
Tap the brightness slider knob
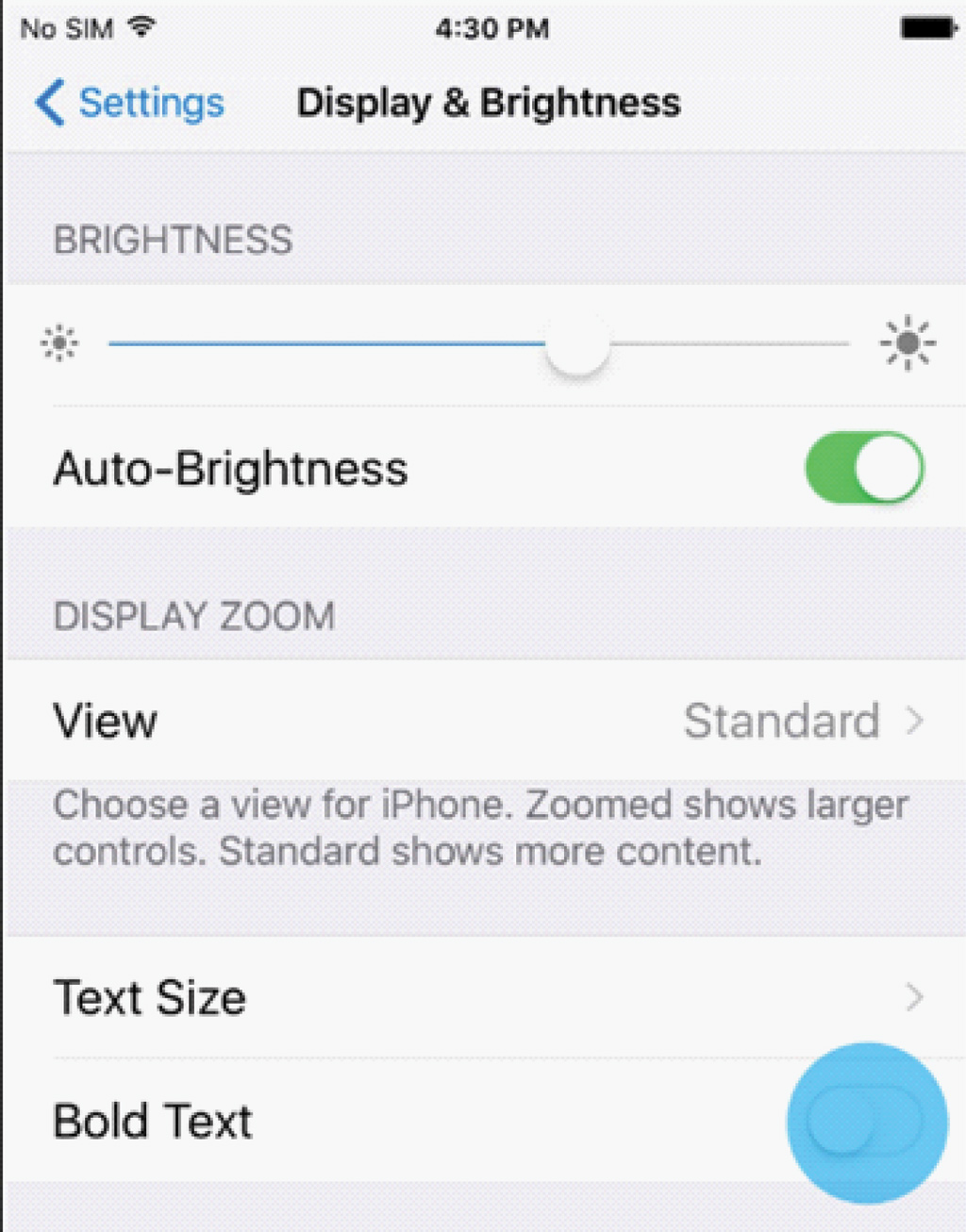(x=577, y=343)
